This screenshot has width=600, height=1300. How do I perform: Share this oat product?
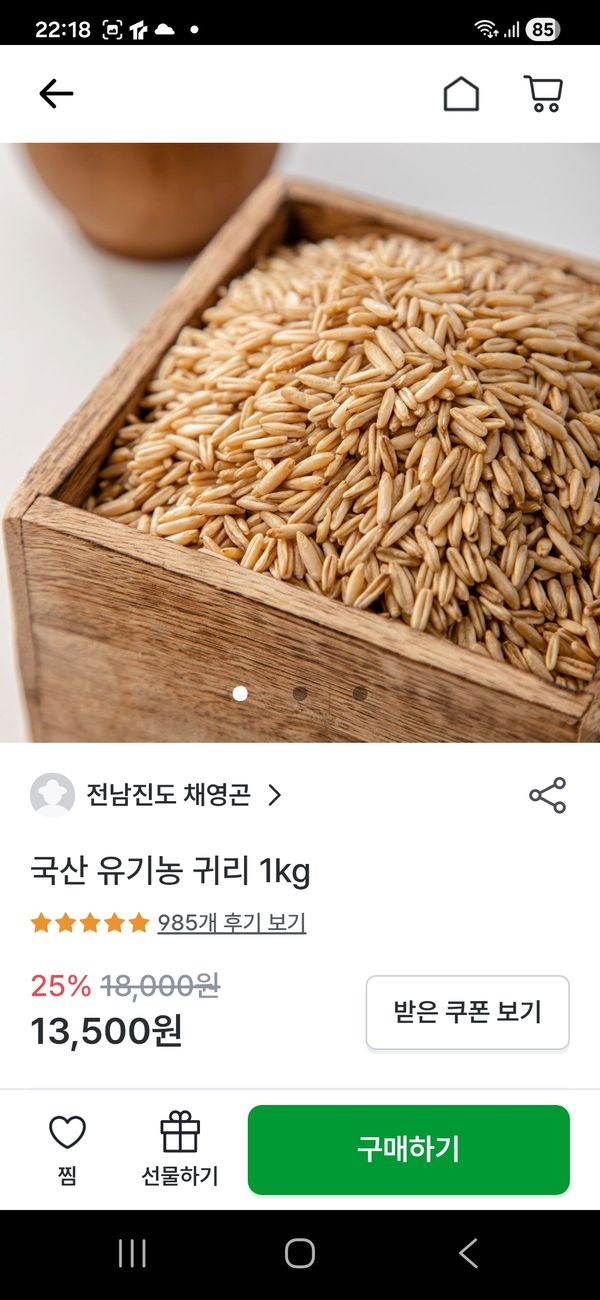click(x=547, y=795)
